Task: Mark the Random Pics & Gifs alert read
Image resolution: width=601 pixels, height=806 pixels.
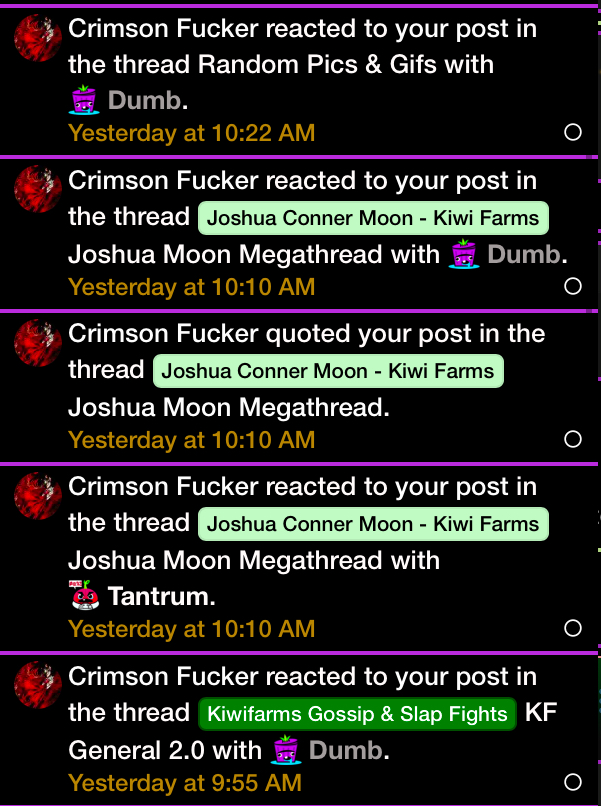Action: point(573,133)
